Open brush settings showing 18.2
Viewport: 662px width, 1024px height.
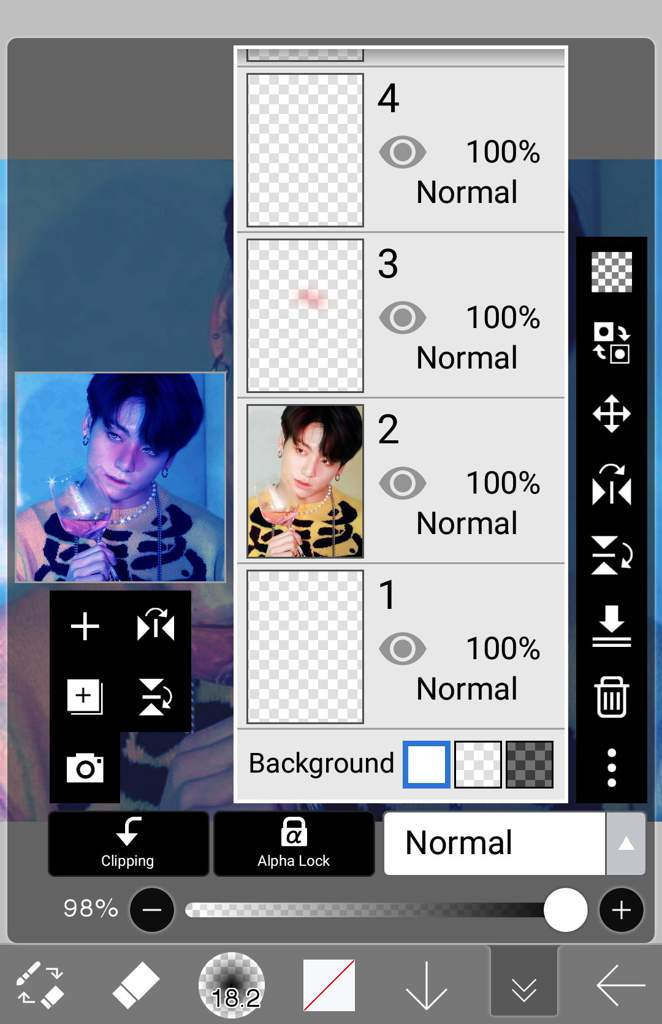point(232,986)
